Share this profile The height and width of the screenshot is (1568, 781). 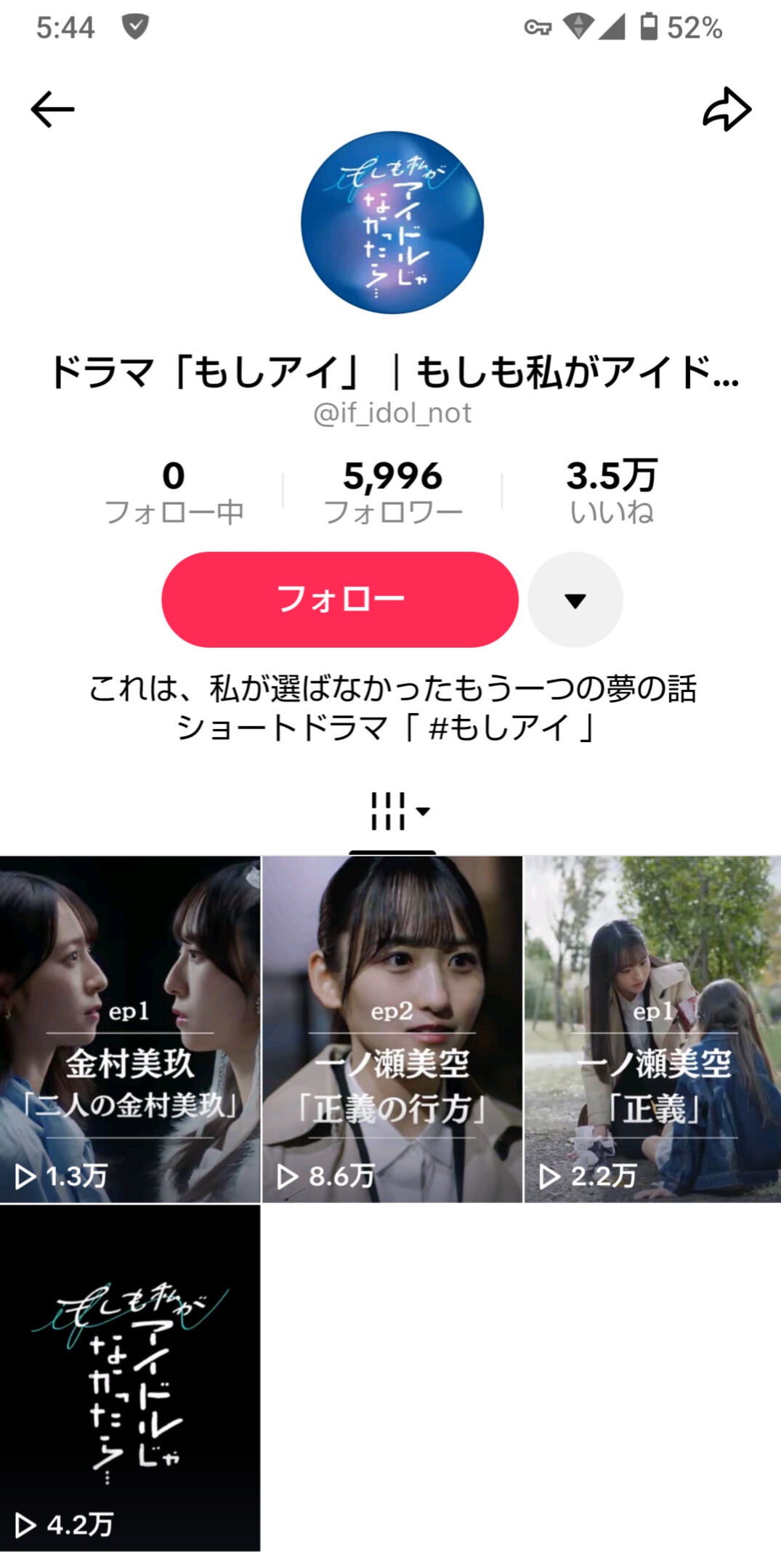coord(727,109)
